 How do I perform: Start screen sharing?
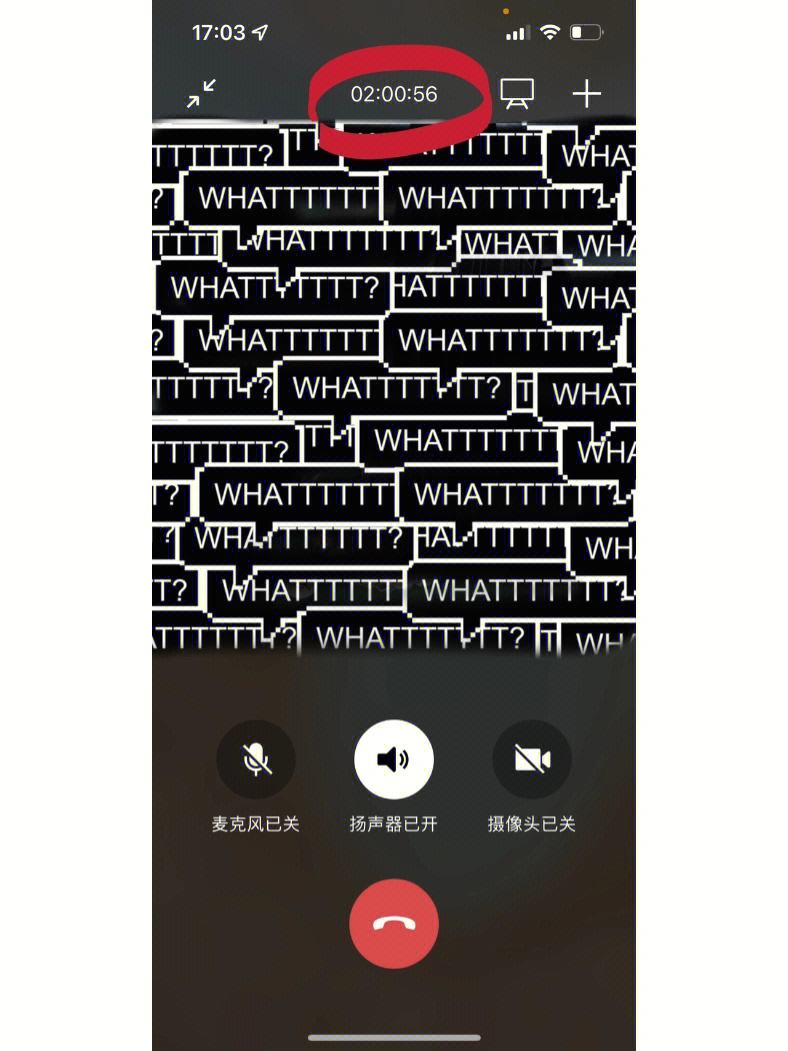[517, 94]
